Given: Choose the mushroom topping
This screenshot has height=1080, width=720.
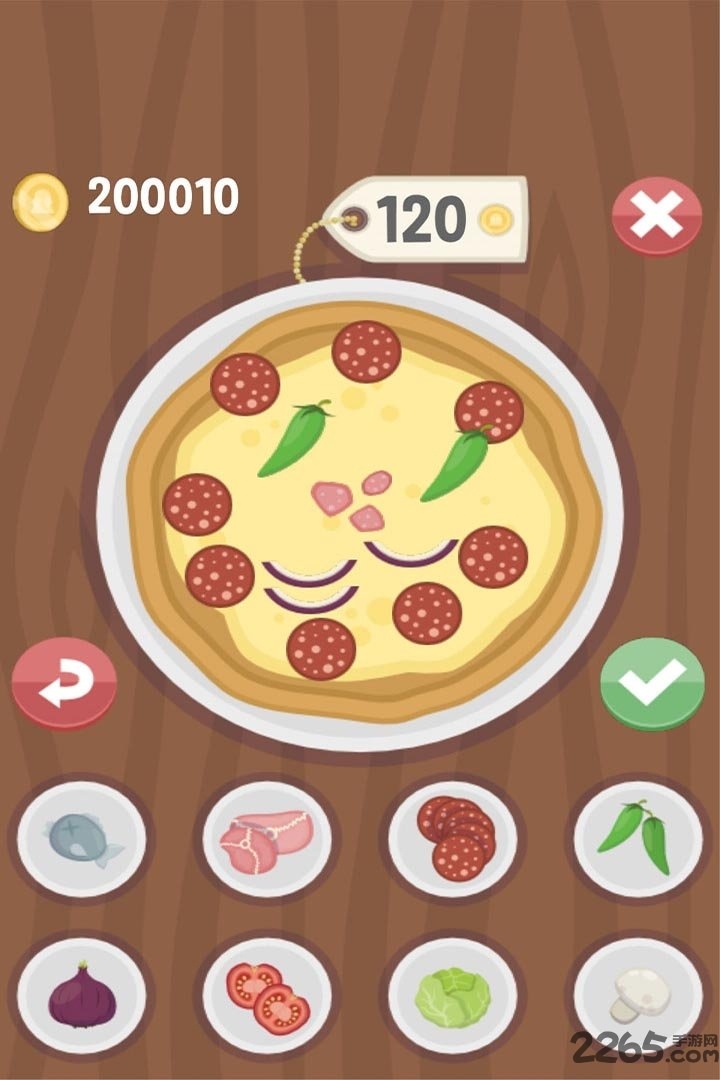Looking at the screenshot, I should coord(638,993).
